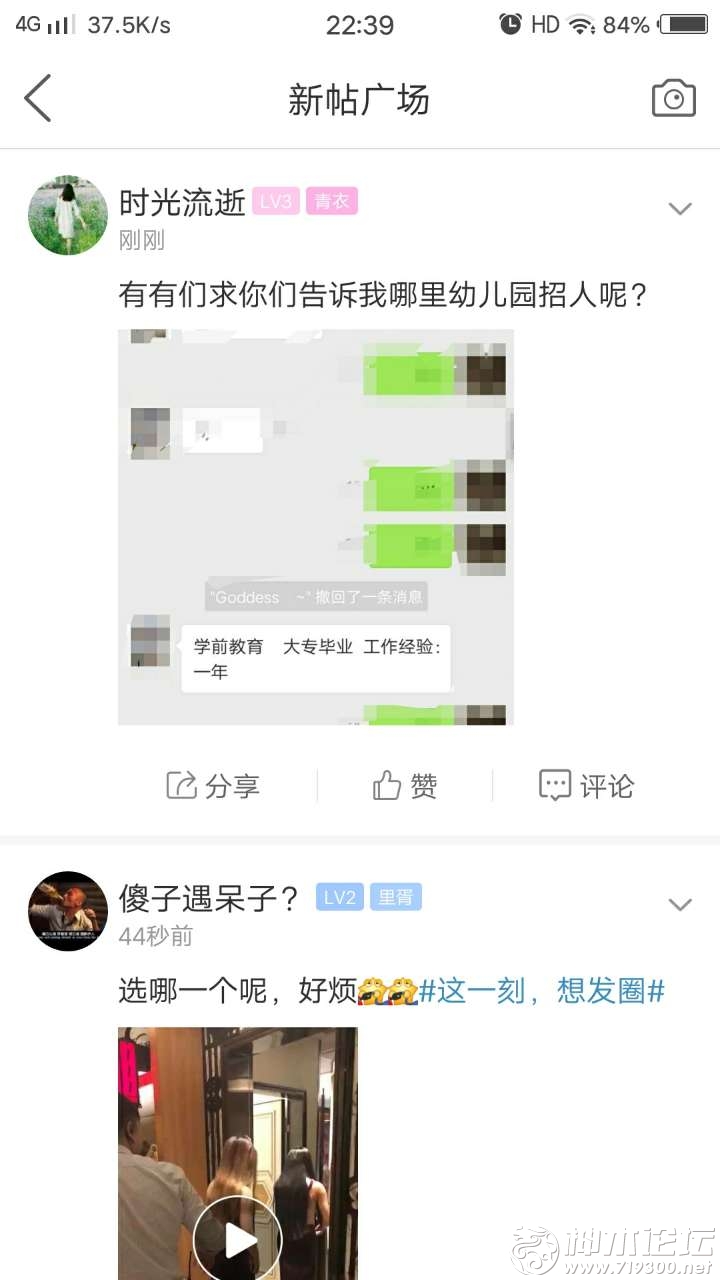Share 时光流逝's post via 分享
The width and height of the screenshot is (720, 1280).
213,786
